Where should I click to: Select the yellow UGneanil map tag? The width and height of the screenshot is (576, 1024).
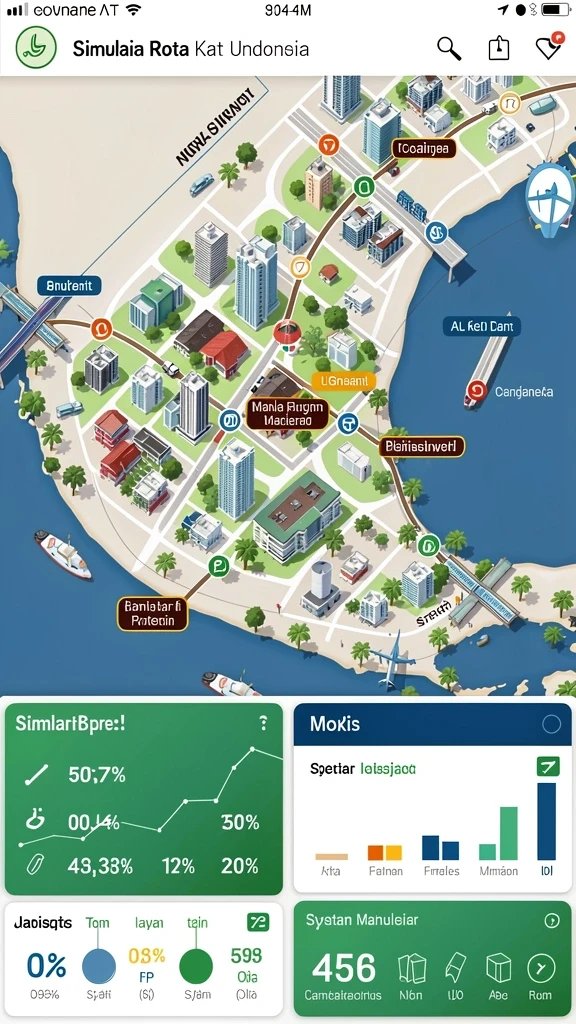[344, 381]
